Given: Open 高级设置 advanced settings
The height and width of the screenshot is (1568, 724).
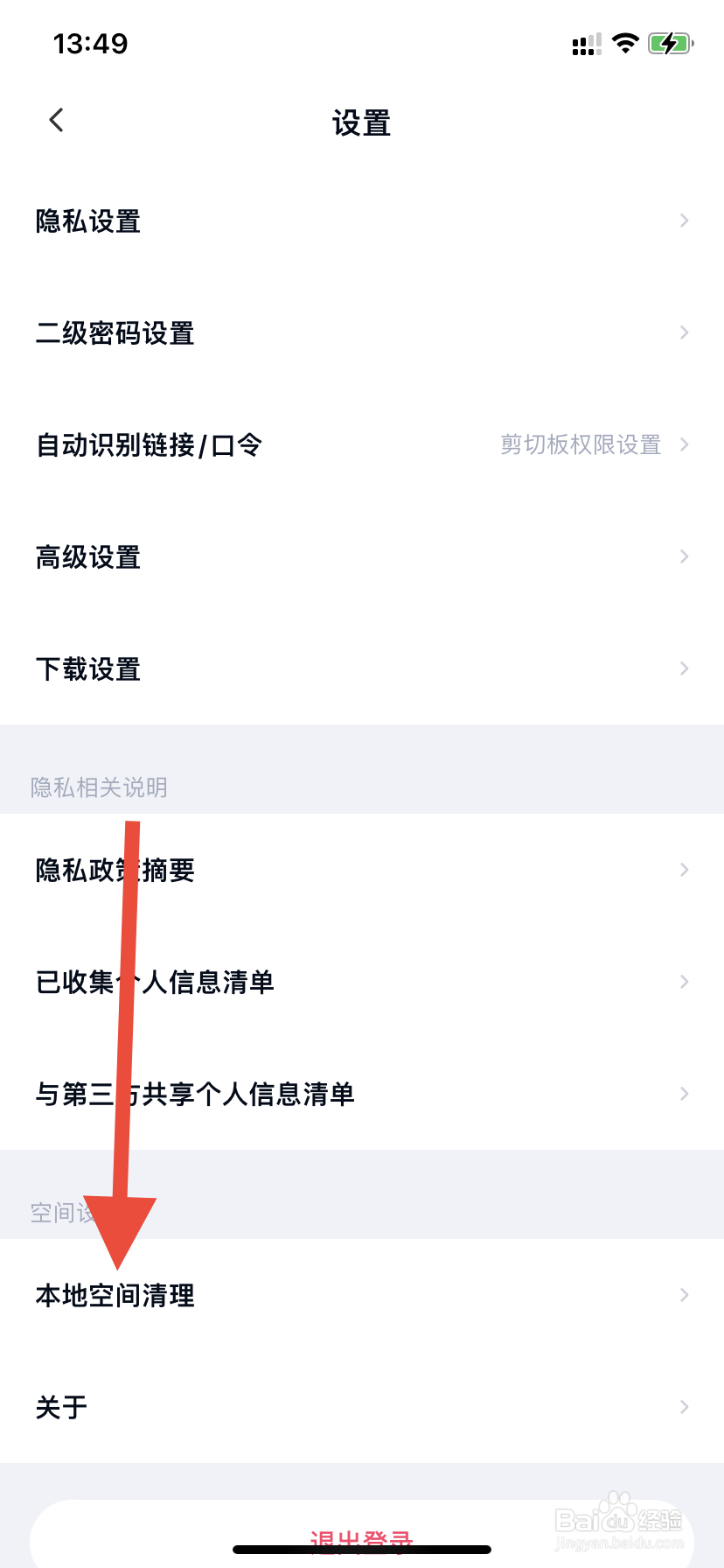Looking at the screenshot, I should [x=87, y=556].
